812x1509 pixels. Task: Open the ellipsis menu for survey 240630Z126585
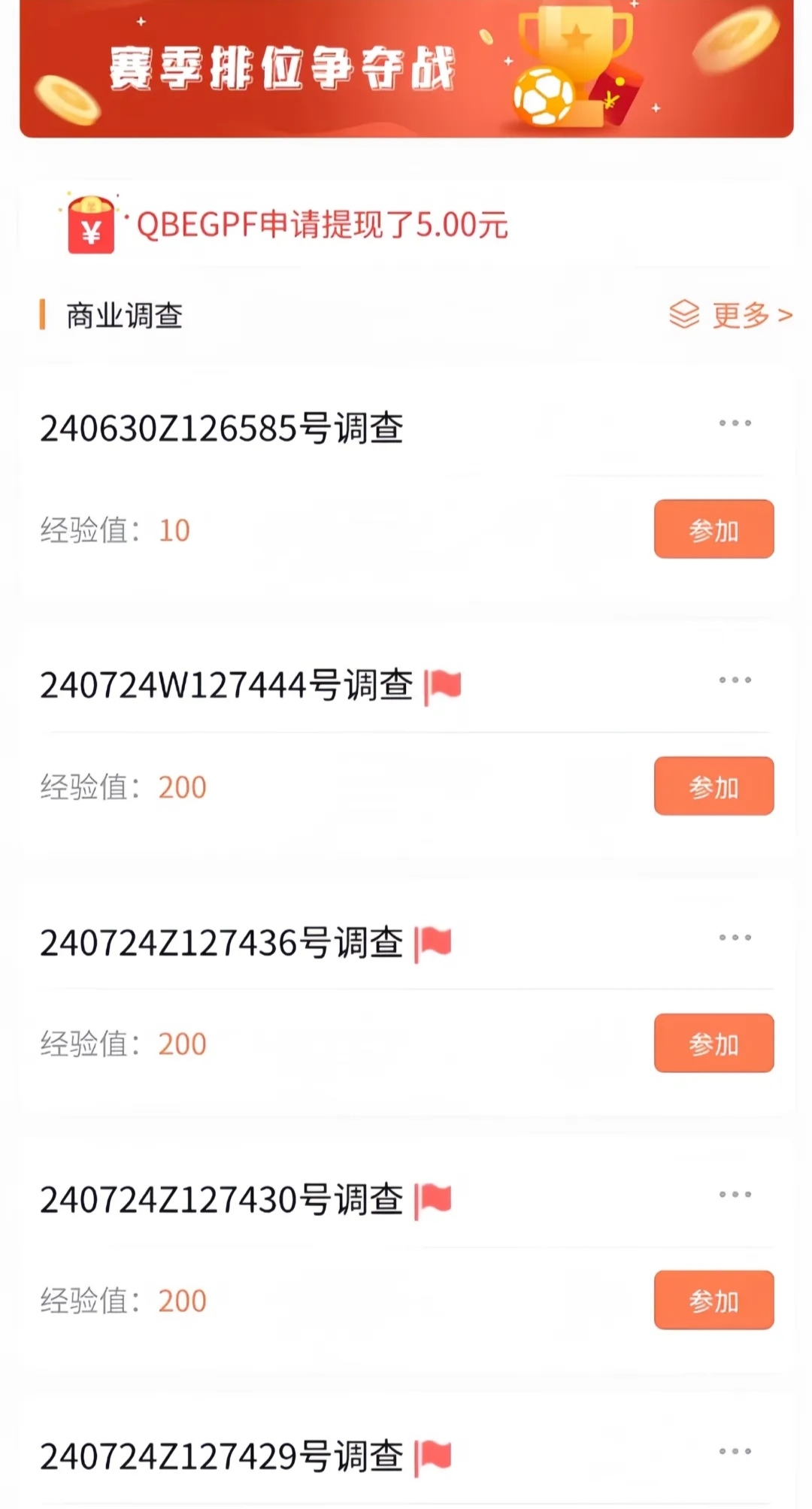coord(733,423)
